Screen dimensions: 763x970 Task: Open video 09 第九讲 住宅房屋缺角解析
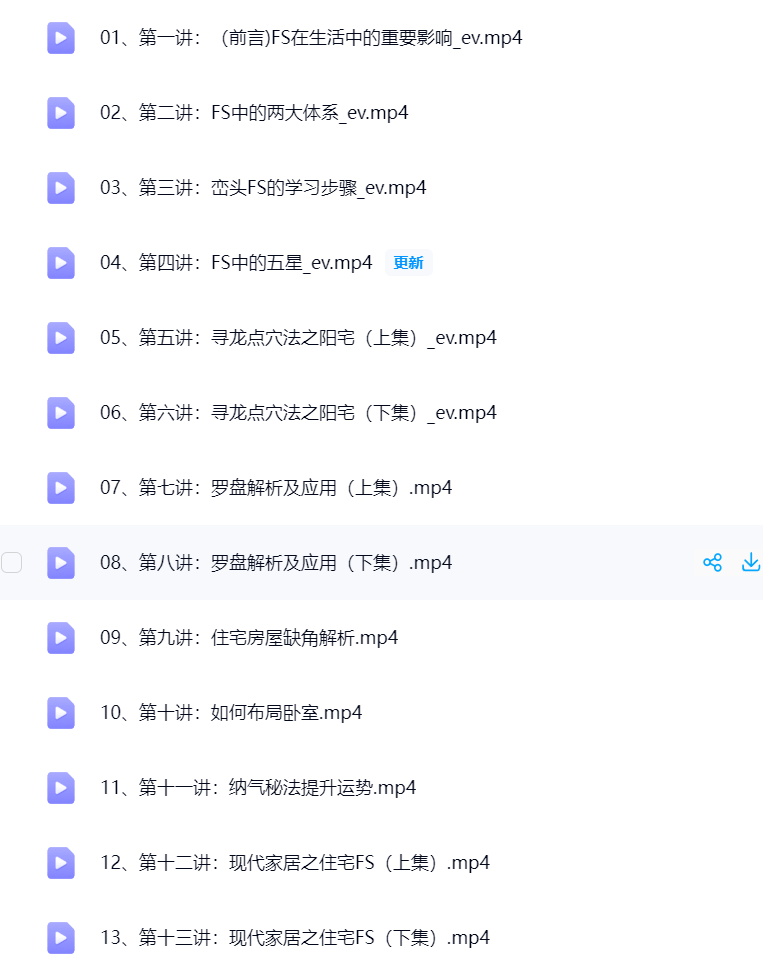[249, 638]
